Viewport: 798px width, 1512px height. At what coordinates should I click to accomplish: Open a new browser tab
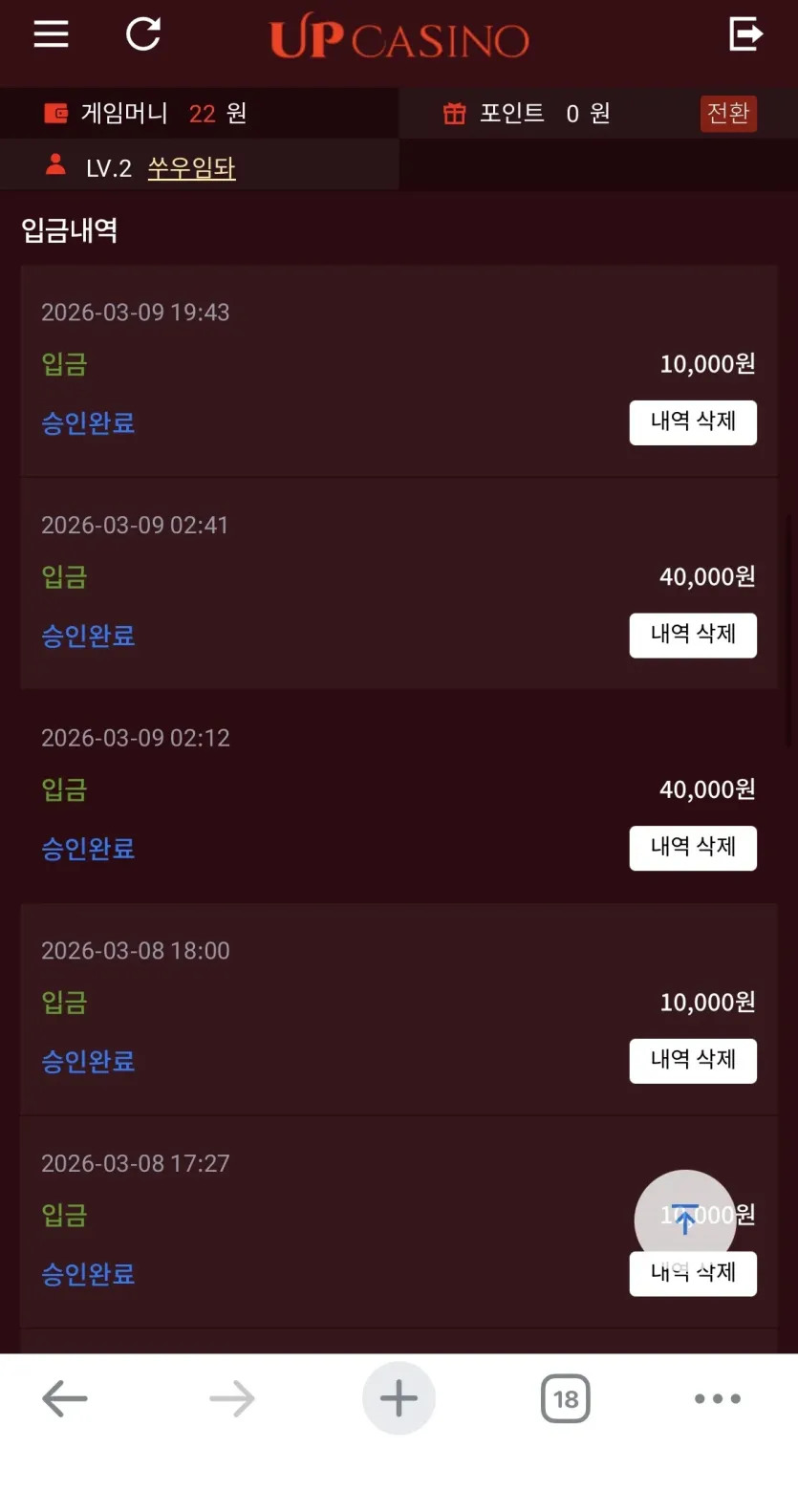click(x=399, y=1398)
